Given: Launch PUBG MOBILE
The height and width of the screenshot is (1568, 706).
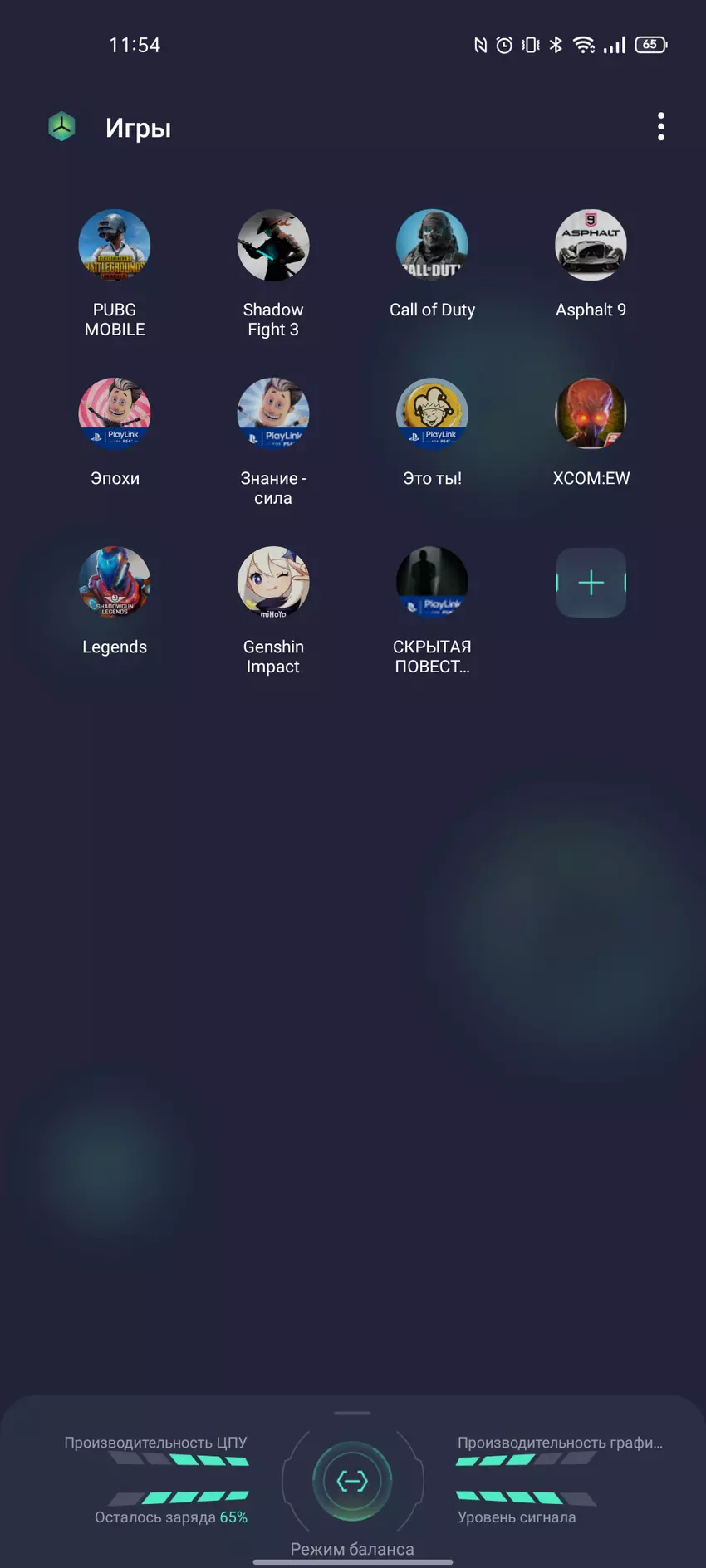Looking at the screenshot, I should [x=115, y=246].
